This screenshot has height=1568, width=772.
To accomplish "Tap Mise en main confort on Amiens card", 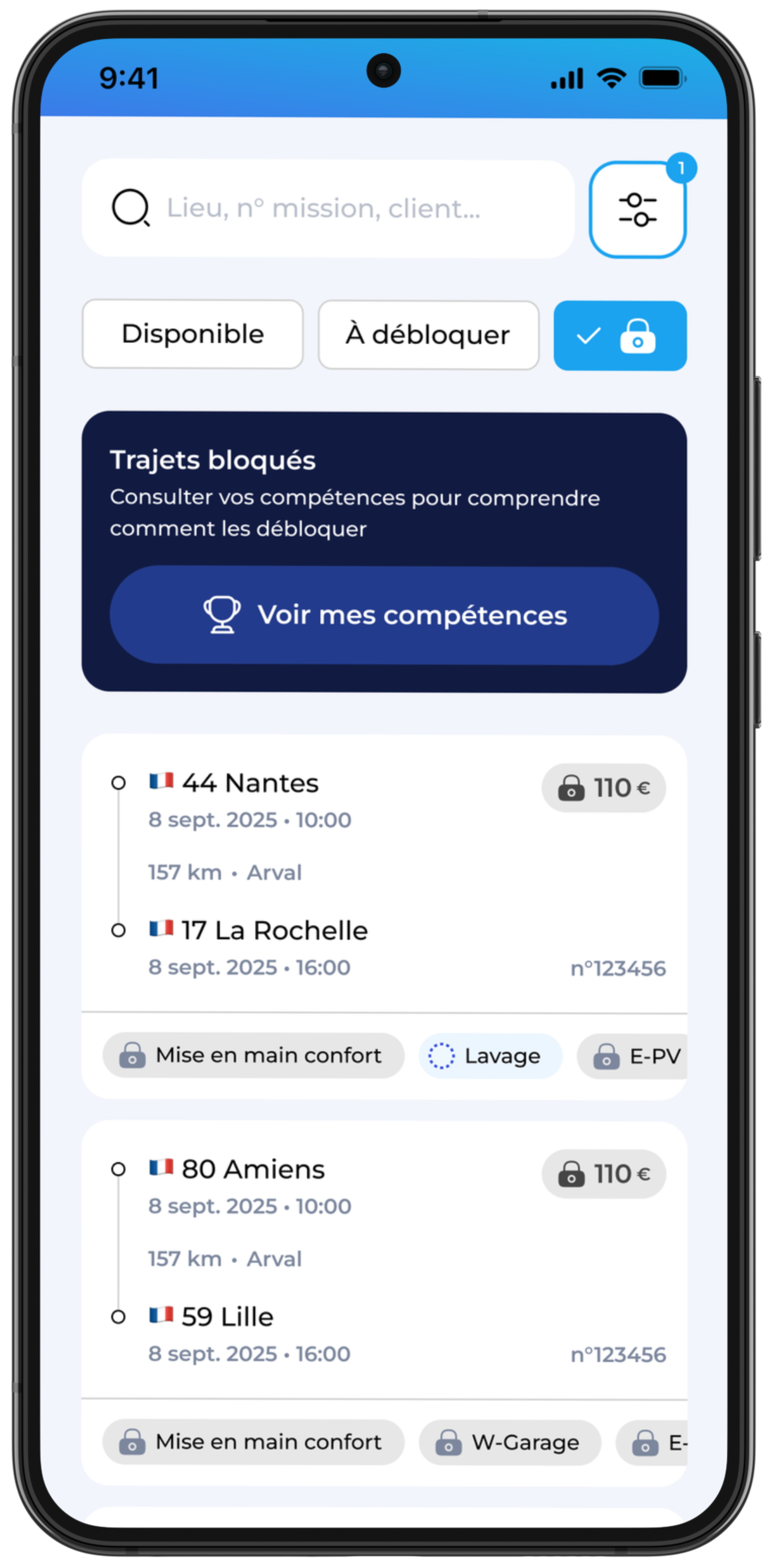I will tap(253, 1442).
